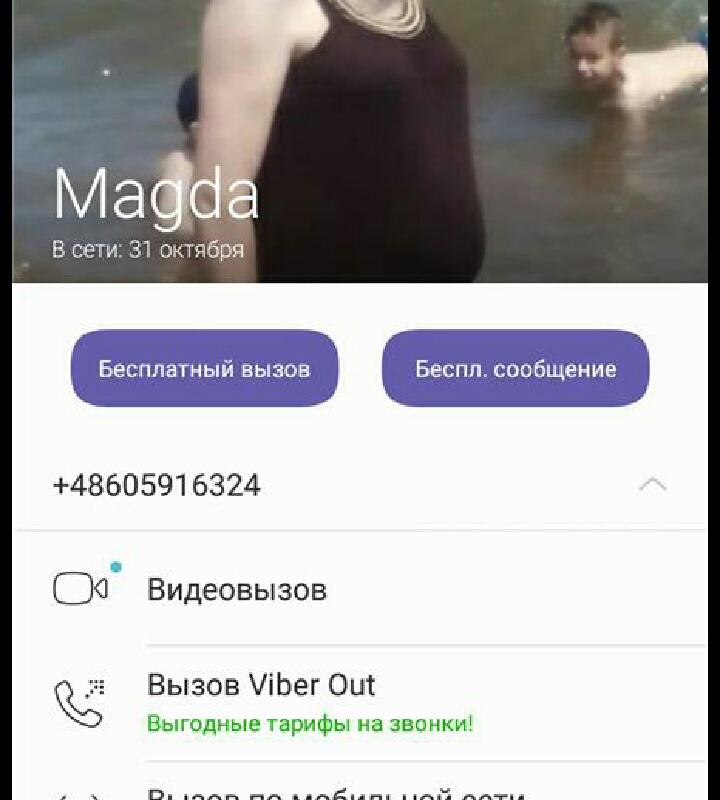This screenshot has width=720, height=800.
Task: Start a free call with Magda
Action: [x=204, y=368]
